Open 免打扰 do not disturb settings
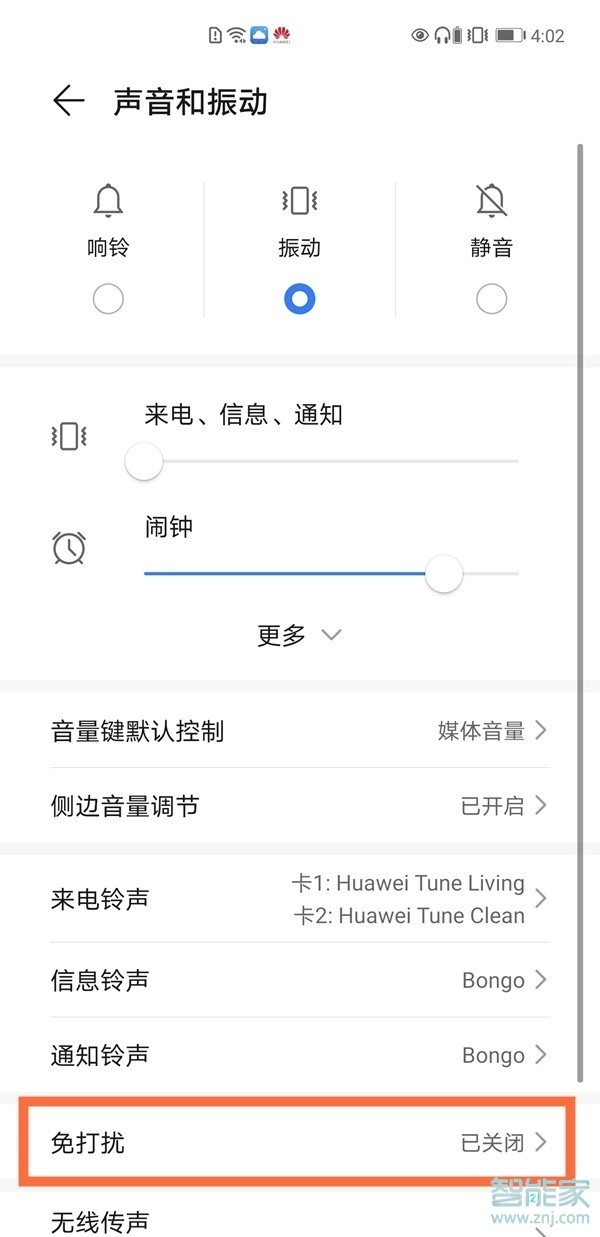 point(299,1142)
